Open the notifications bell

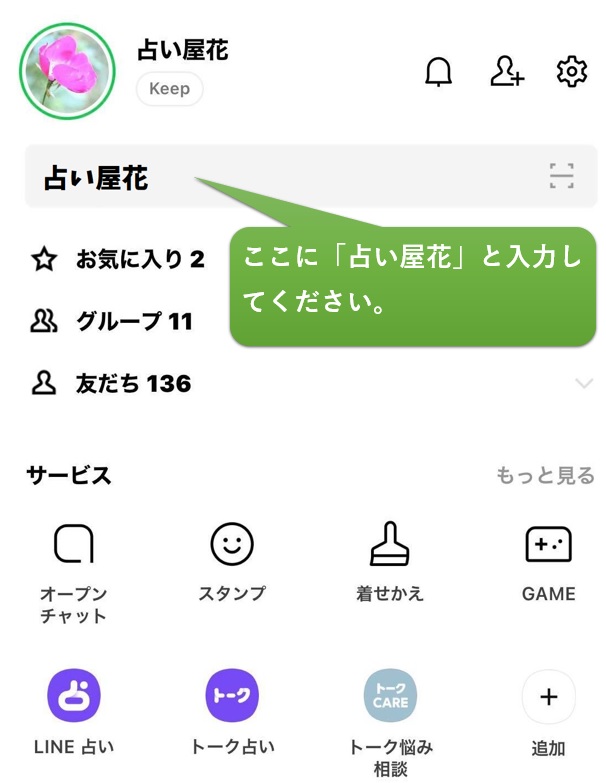(438, 72)
